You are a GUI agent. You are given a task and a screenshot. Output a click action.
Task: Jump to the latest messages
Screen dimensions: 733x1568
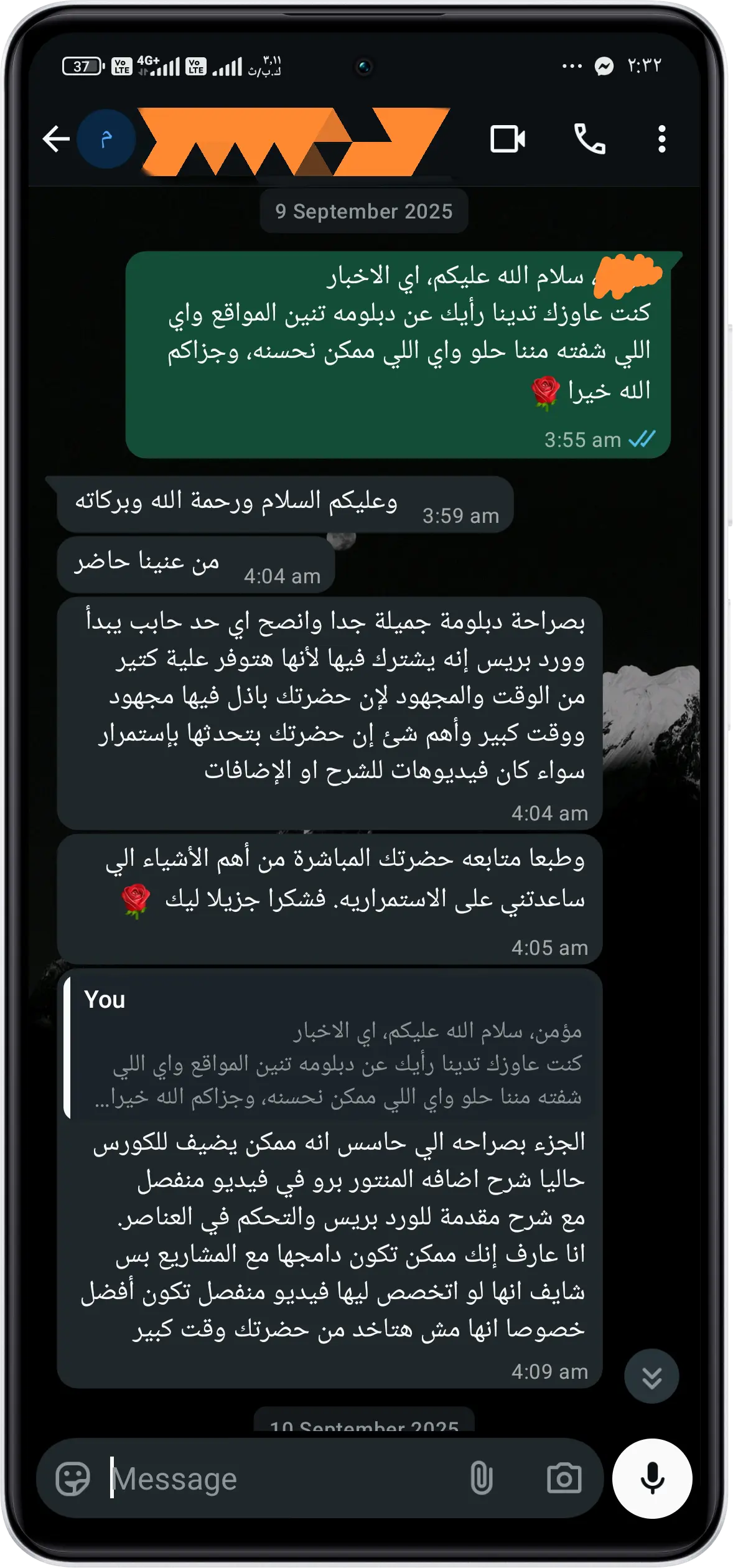pyautogui.click(x=651, y=1376)
